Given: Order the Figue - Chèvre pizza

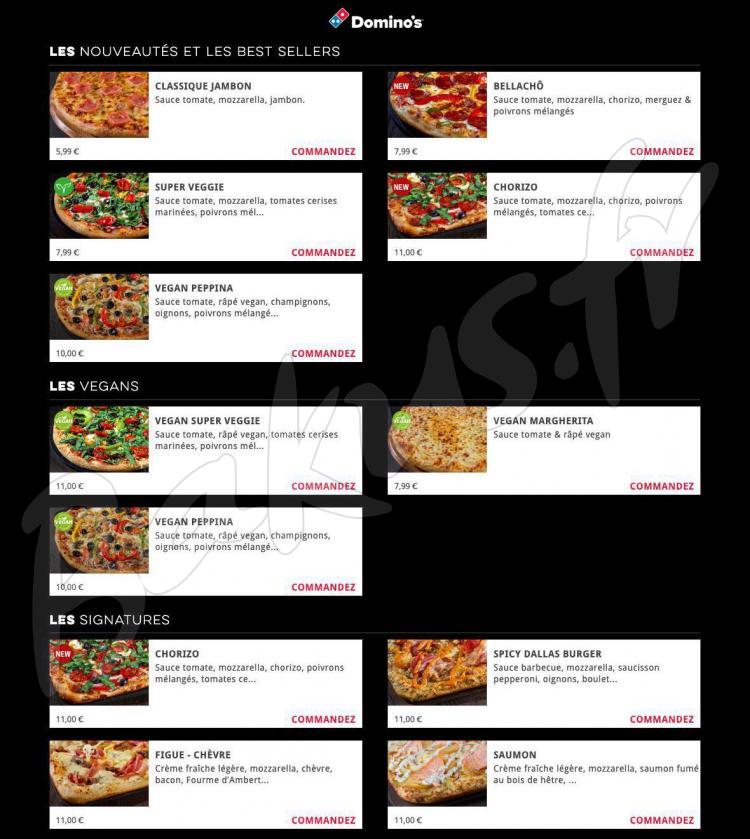Looking at the screenshot, I should coord(323,820).
